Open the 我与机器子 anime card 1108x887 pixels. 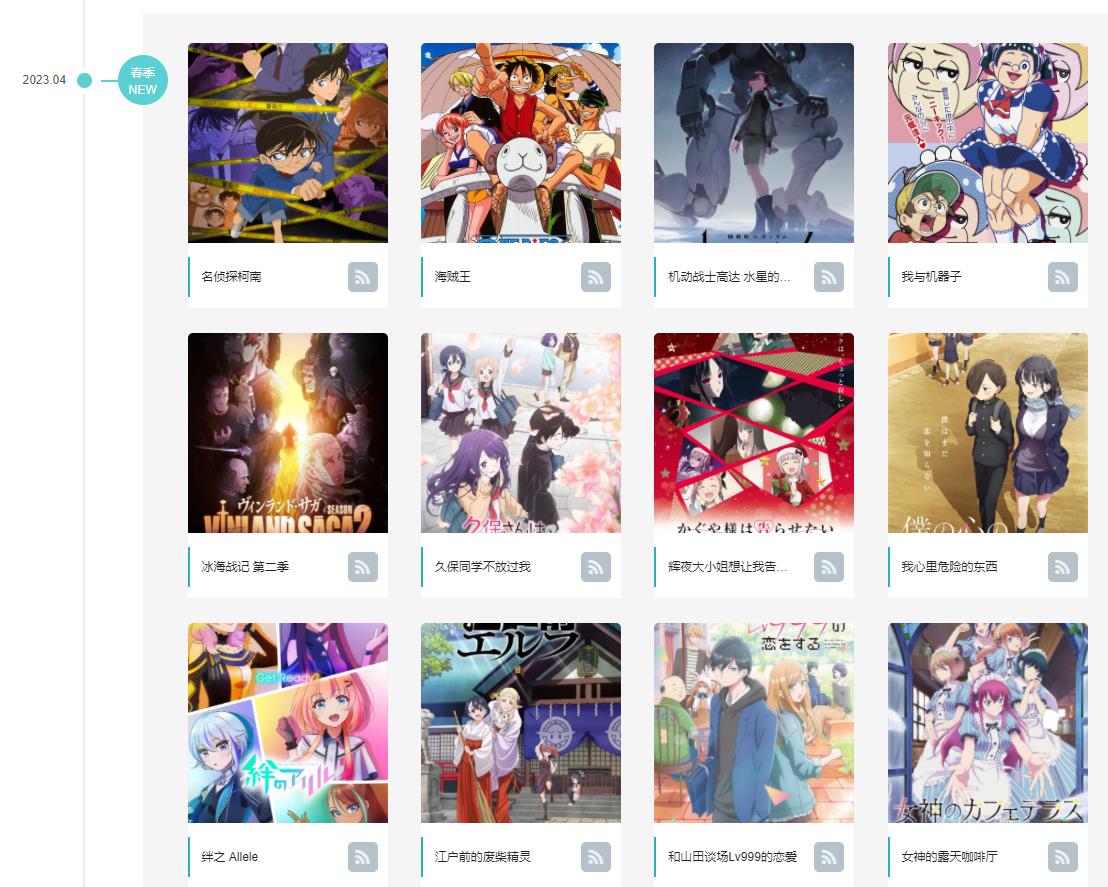coord(987,143)
